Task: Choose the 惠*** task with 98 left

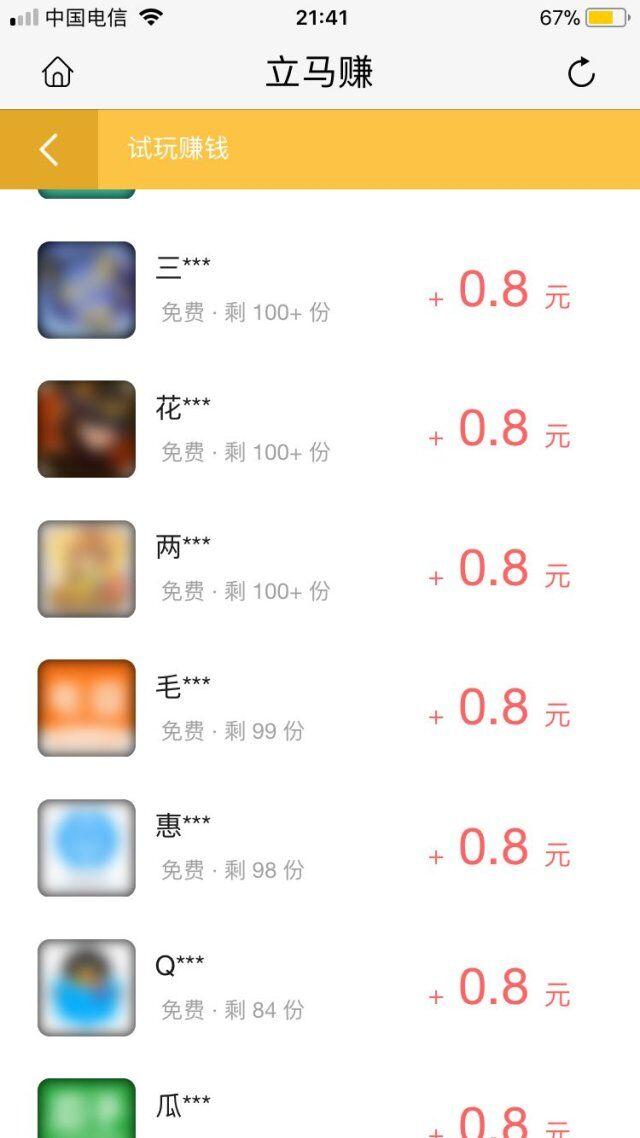Action: (320, 848)
